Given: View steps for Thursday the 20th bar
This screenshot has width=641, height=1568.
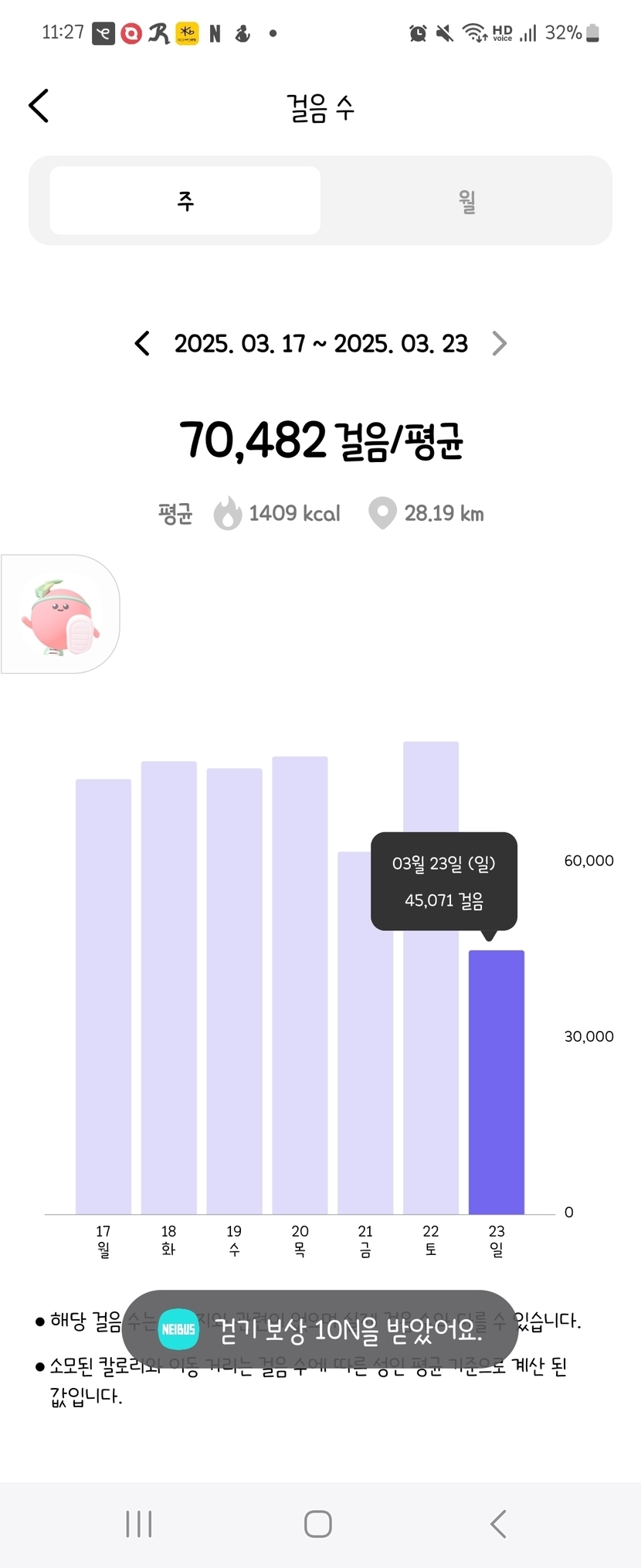Looking at the screenshot, I should pyautogui.click(x=300, y=985).
